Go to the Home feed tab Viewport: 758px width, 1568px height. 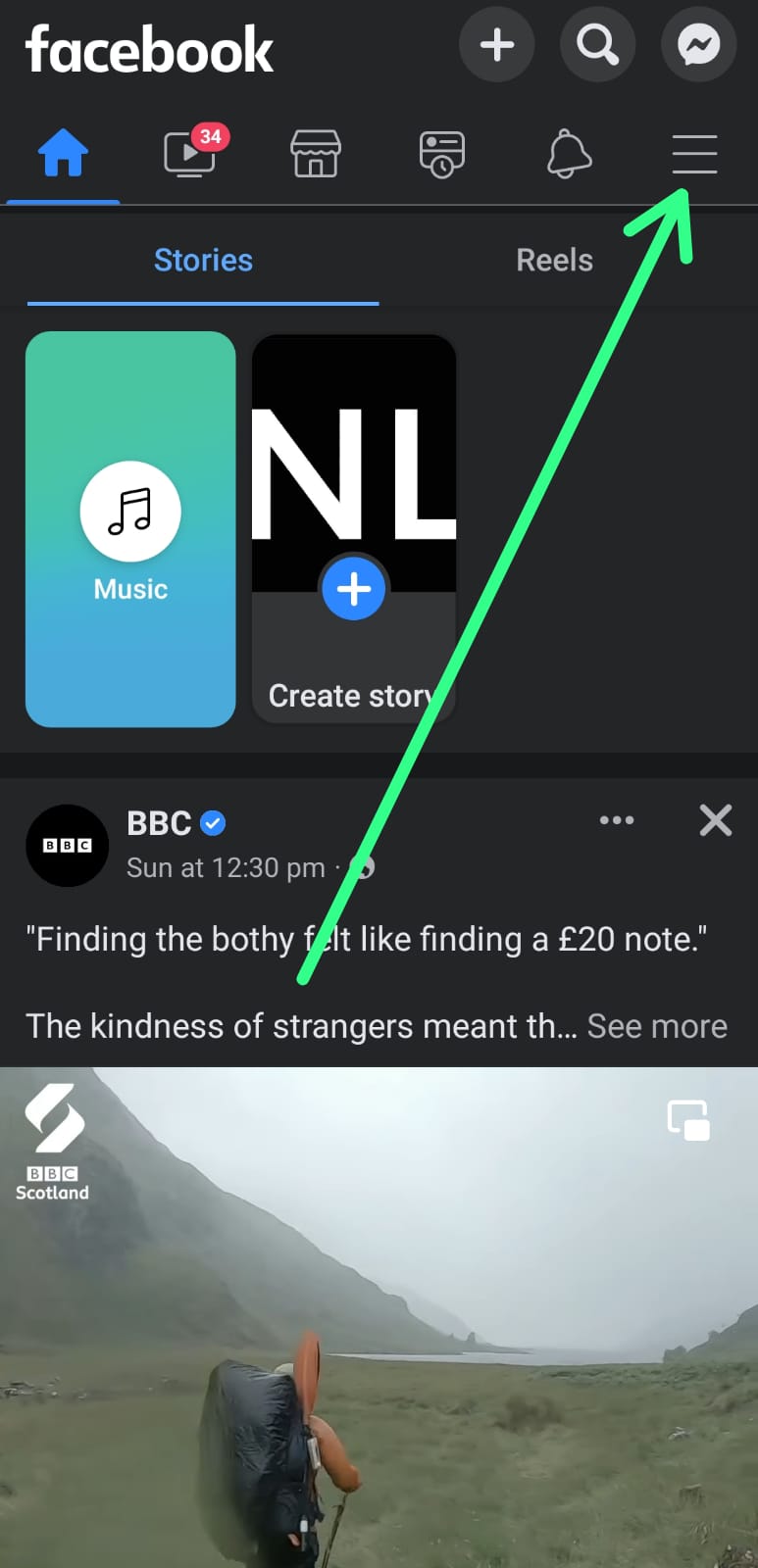(63, 155)
